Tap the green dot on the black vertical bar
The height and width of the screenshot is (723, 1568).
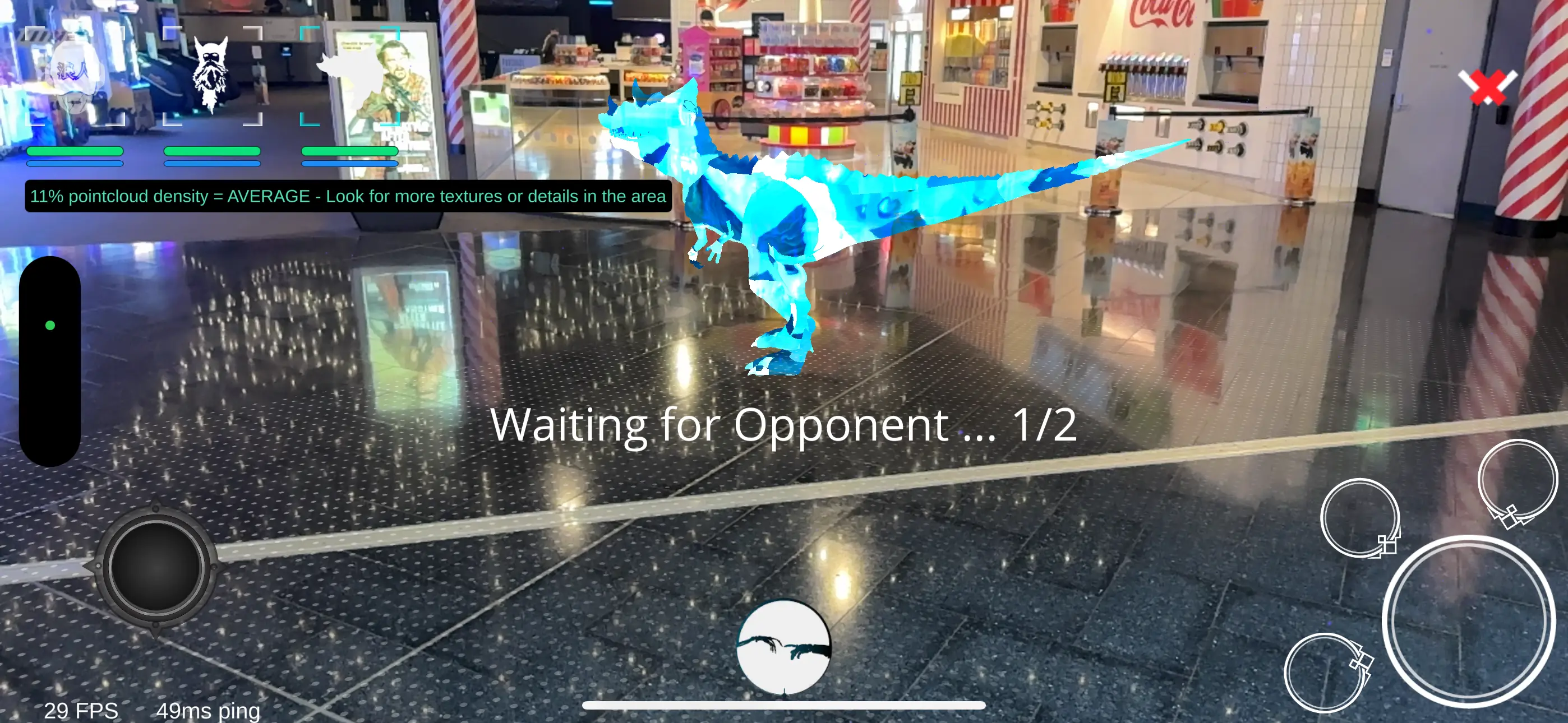(x=50, y=326)
